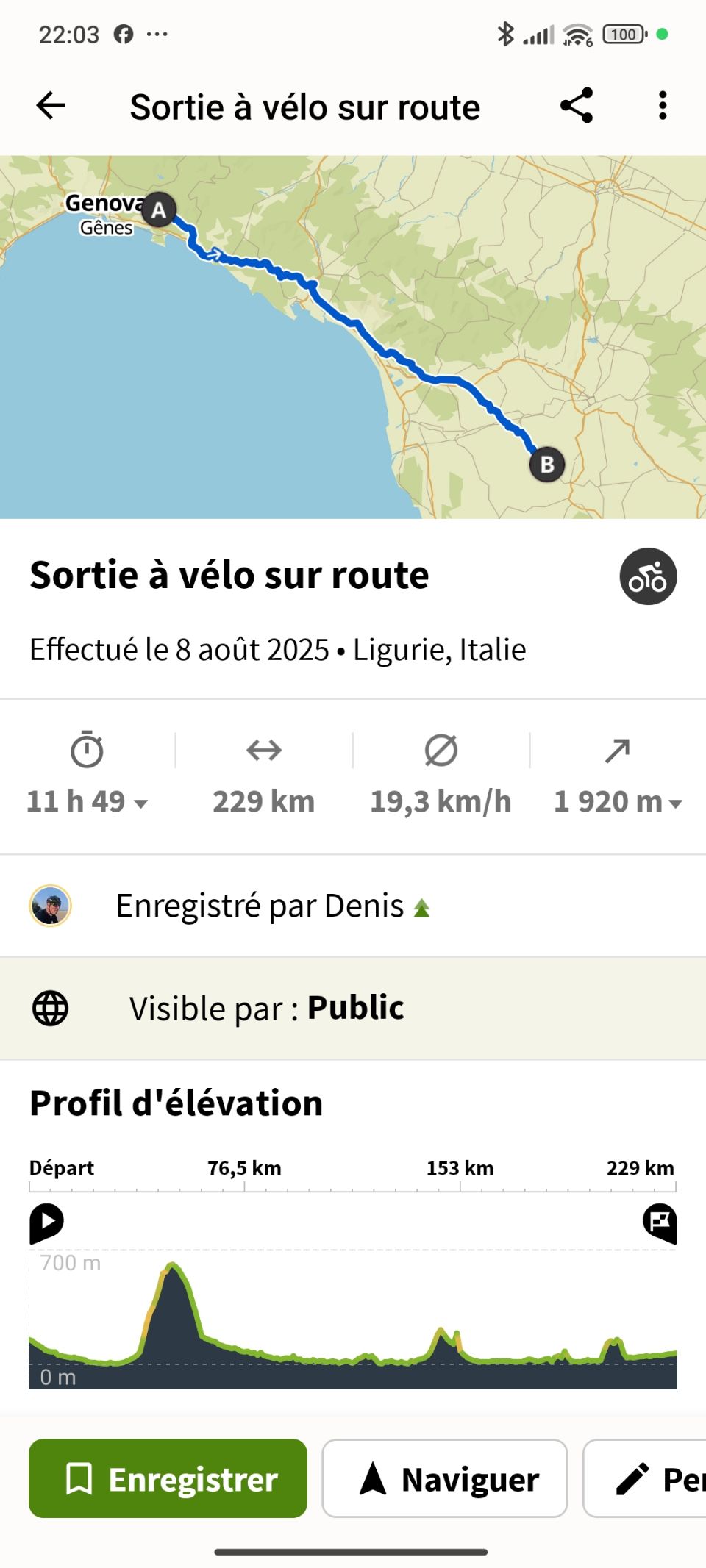
Task: Open the elevation profile chart
Action: coord(353,1316)
